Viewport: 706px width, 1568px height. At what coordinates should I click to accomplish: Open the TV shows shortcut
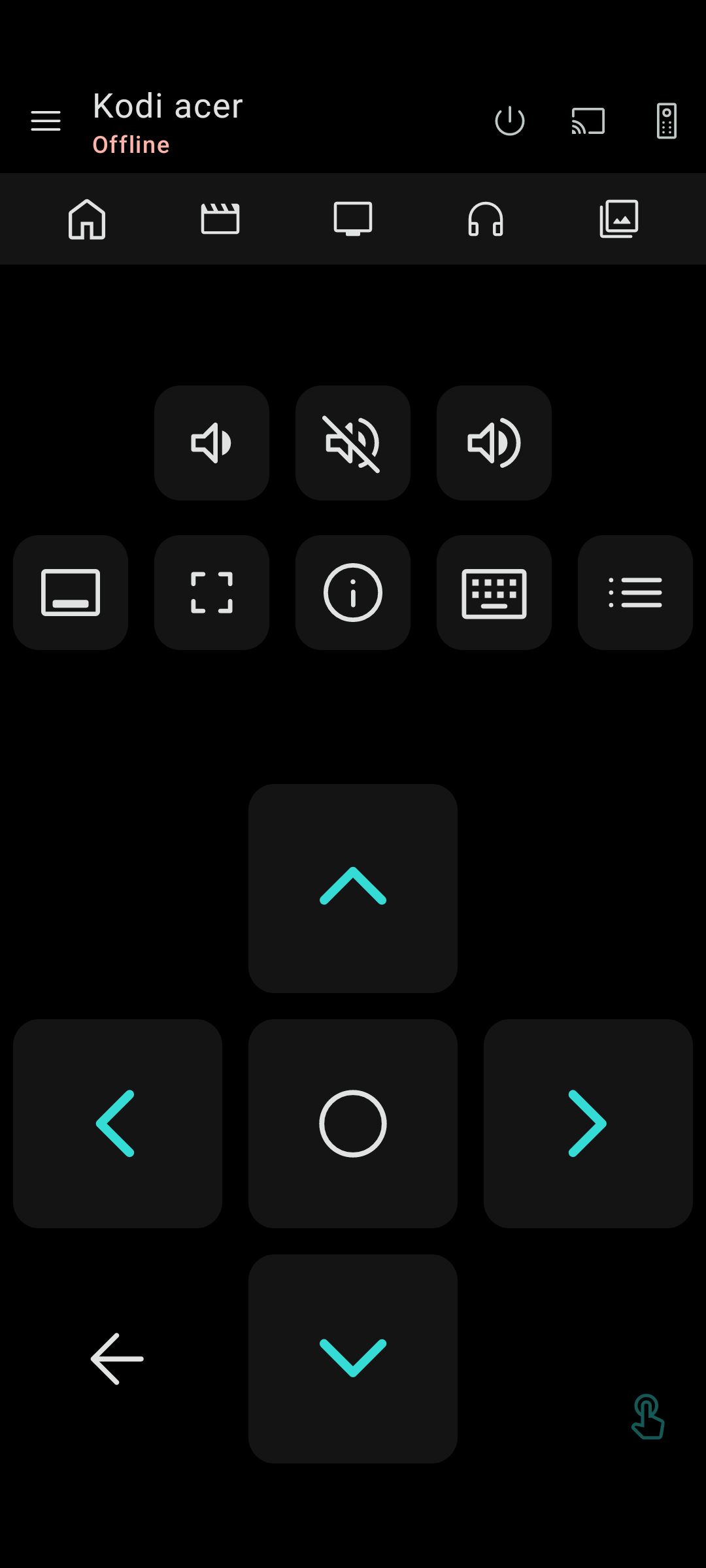tap(353, 219)
